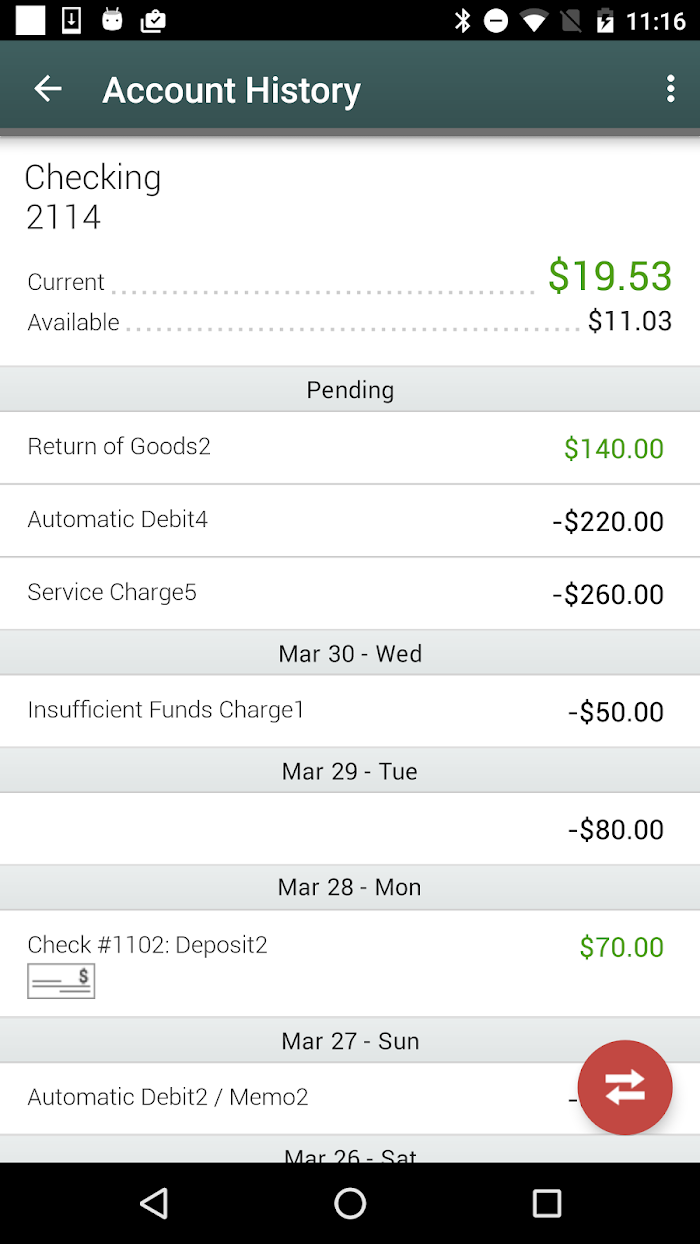View the Service Charge5 transaction

pyautogui.click(x=350, y=594)
